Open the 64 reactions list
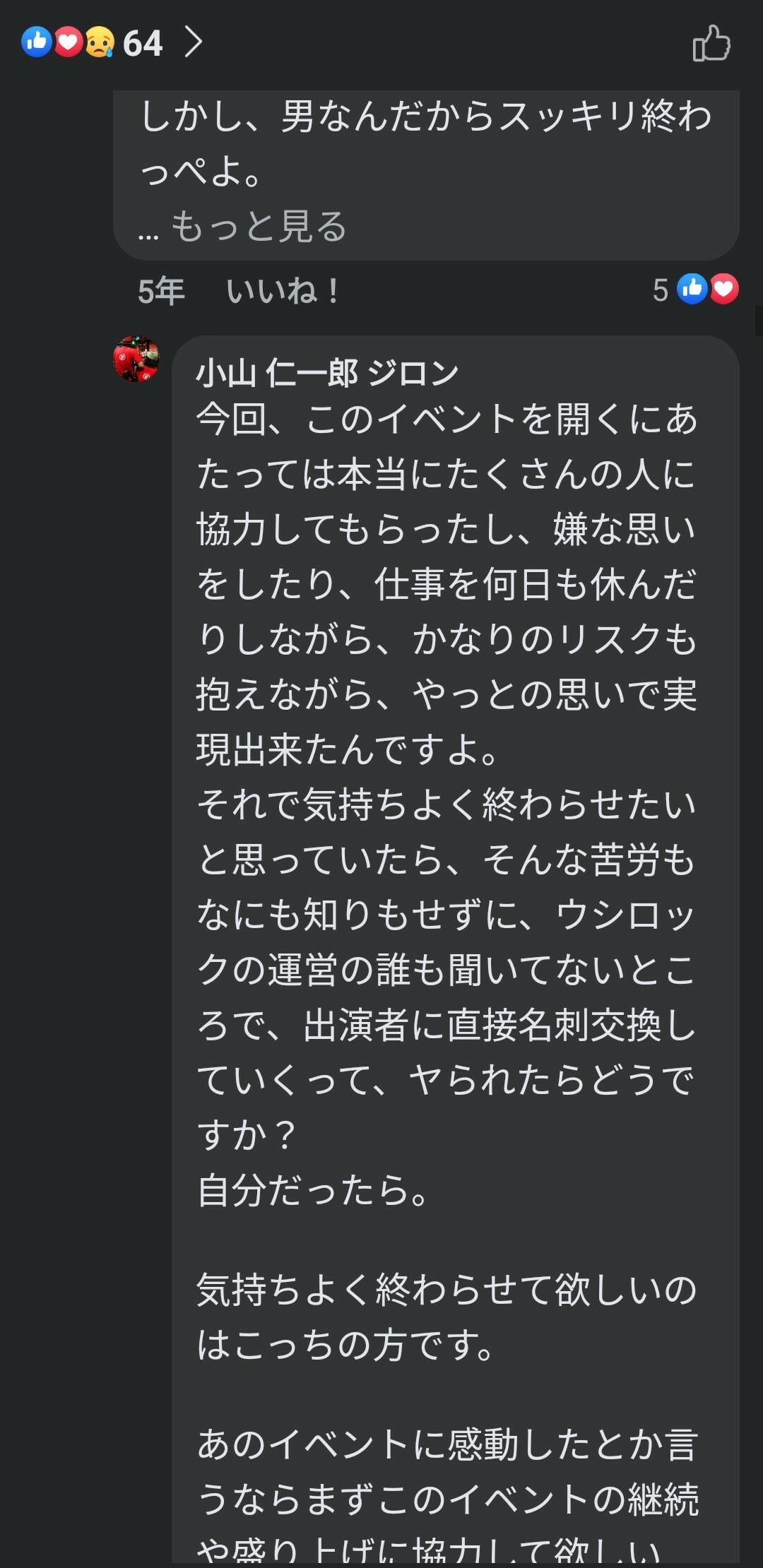Image resolution: width=763 pixels, height=1568 pixels. coord(113,43)
